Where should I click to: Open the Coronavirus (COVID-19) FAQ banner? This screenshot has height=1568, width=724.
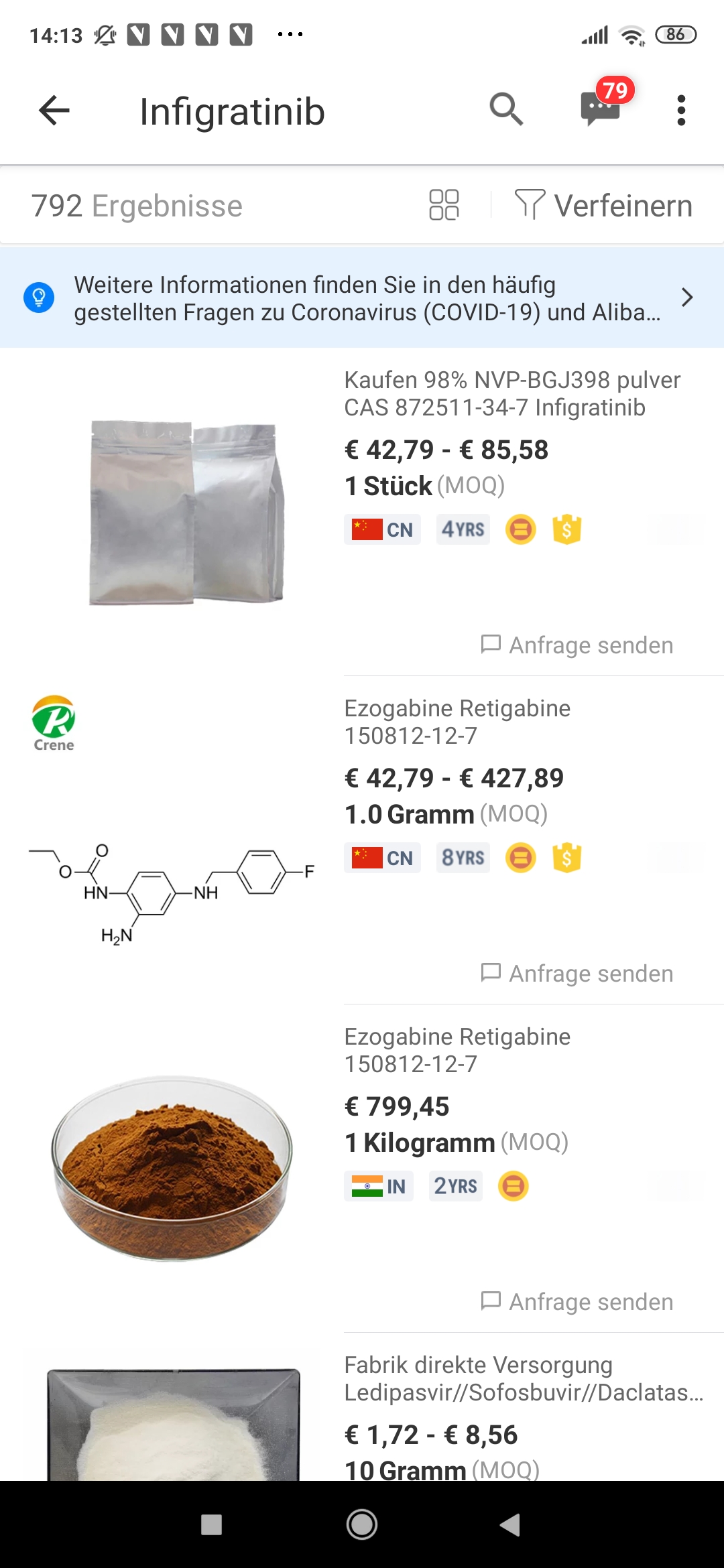click(x=362, y=298)
